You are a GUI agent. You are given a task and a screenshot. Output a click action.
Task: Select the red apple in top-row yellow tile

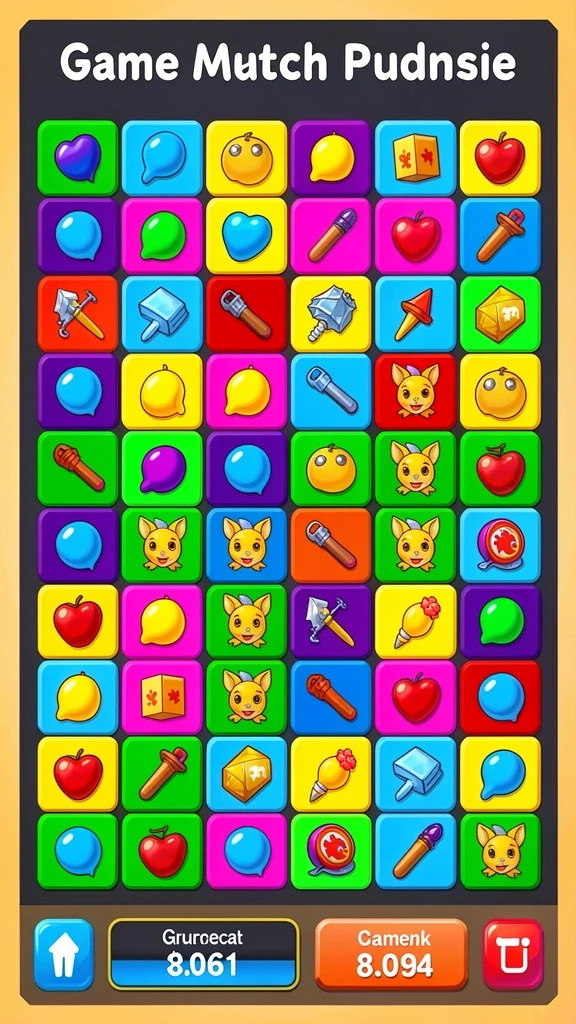pyautogui.click(x=500, y=158)
